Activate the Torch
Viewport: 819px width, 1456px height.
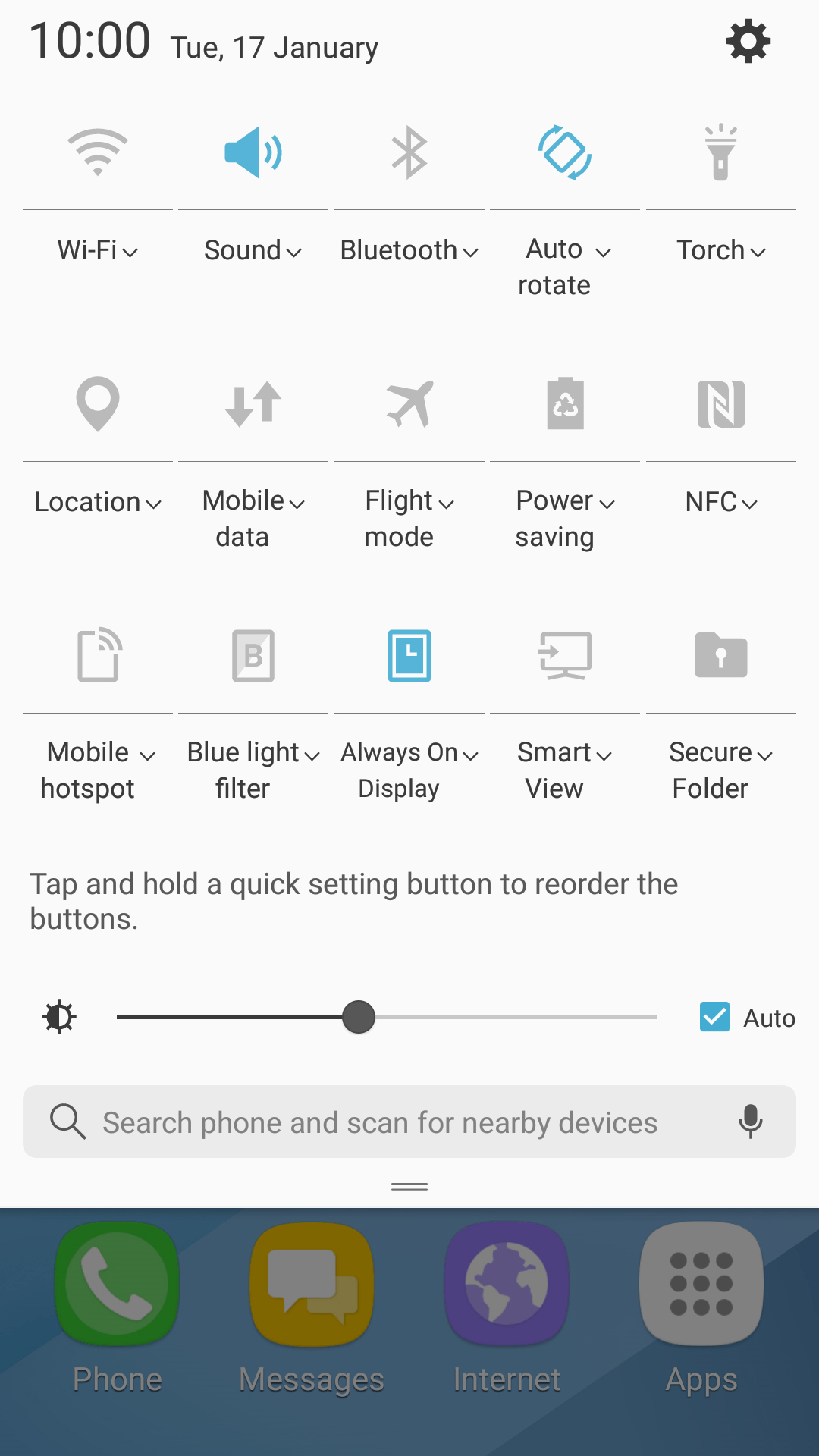point(720,151)
